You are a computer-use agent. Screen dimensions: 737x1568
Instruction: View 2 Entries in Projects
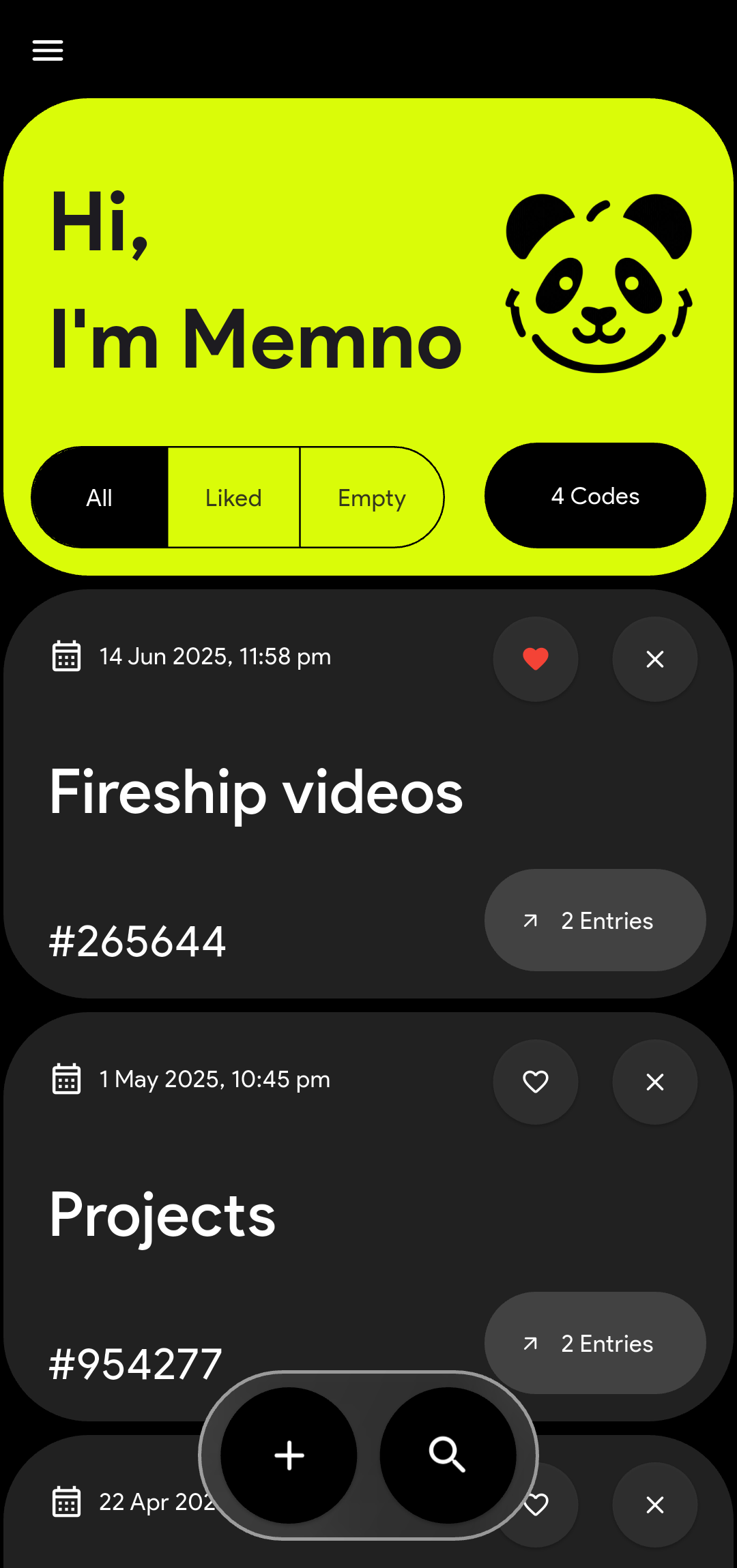(x=595, y=1343)
